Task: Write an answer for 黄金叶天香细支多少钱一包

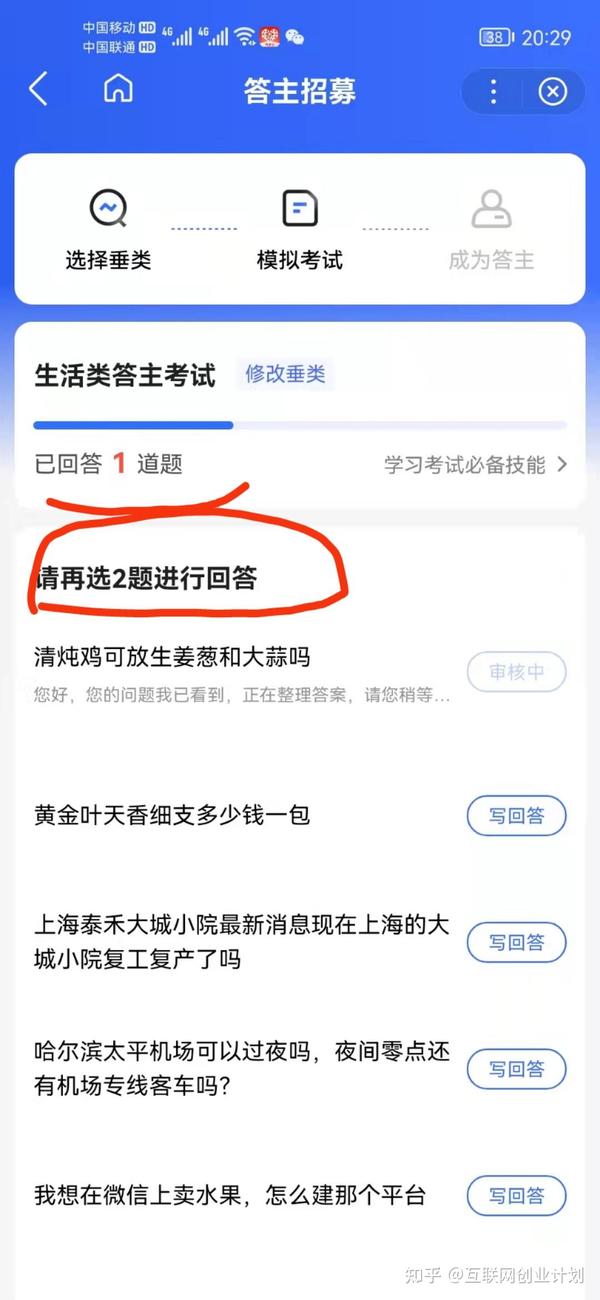Action: click(x=517, y=816)
